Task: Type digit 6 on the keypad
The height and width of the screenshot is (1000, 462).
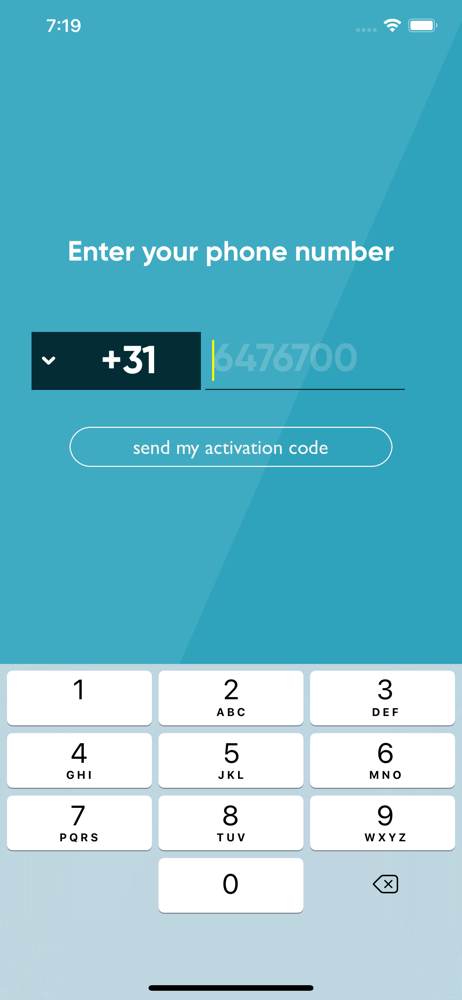Action: pos(385,760)
